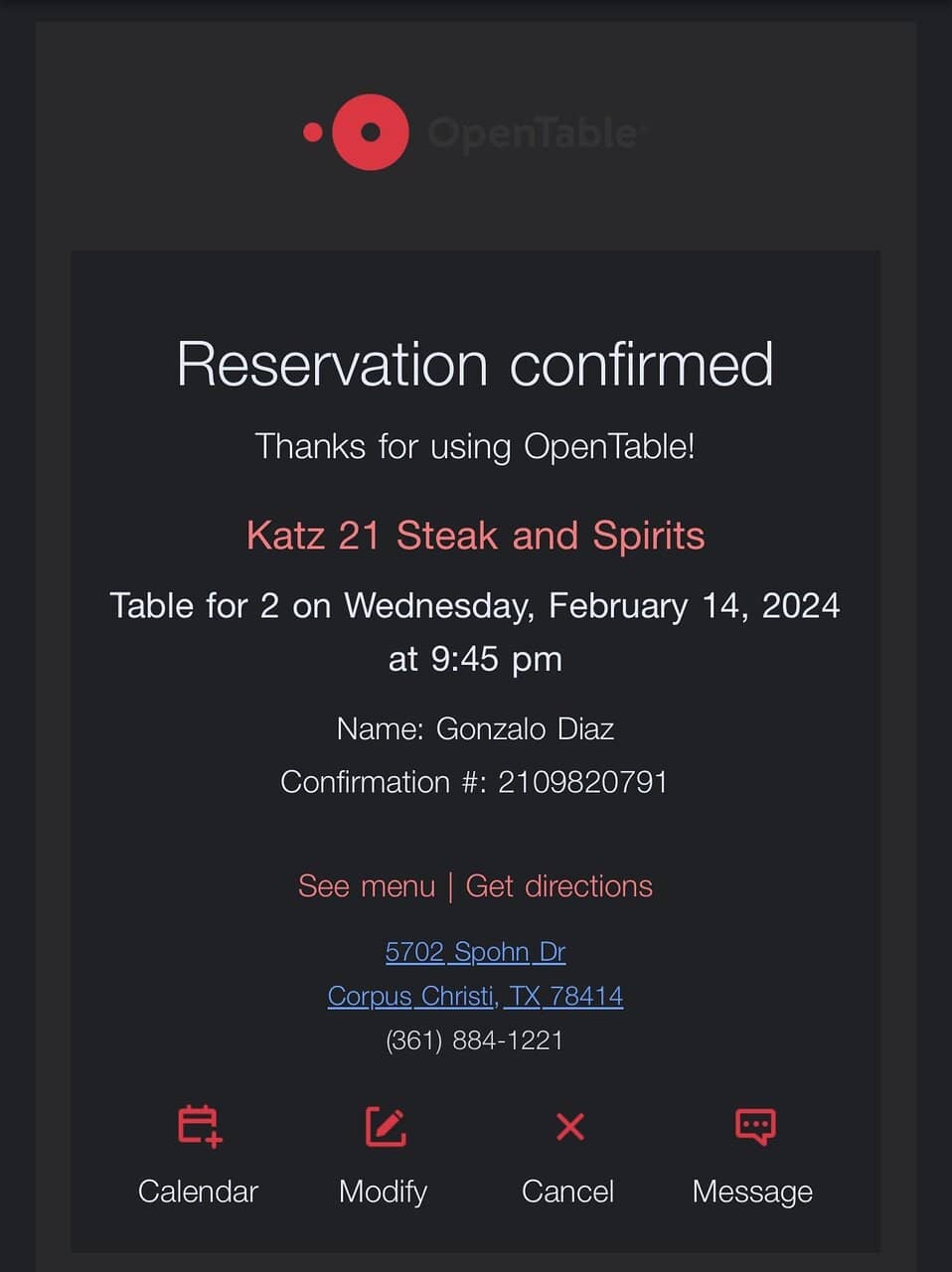This screenshot has width=952, height=1272.
Task: Open the 5702 Spohn Dr address link
Action: pos(475,952)
